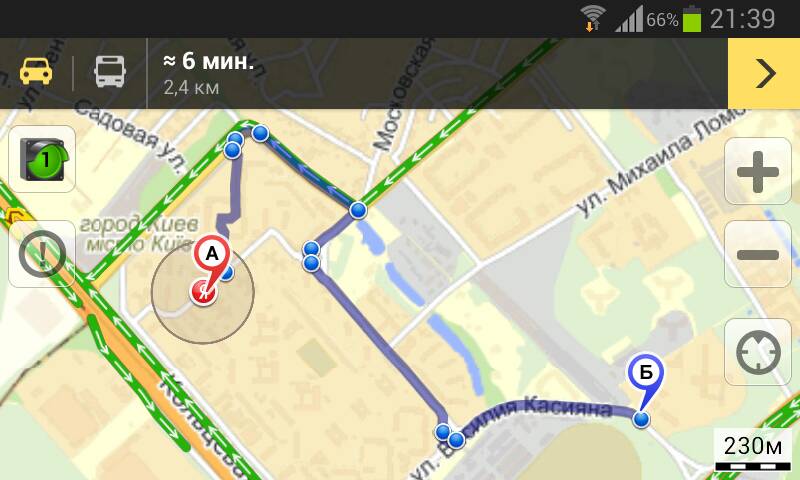This screenshot has width=800, height=480.
Task: Tap the start point A marker
Action: tap(212, 257)
